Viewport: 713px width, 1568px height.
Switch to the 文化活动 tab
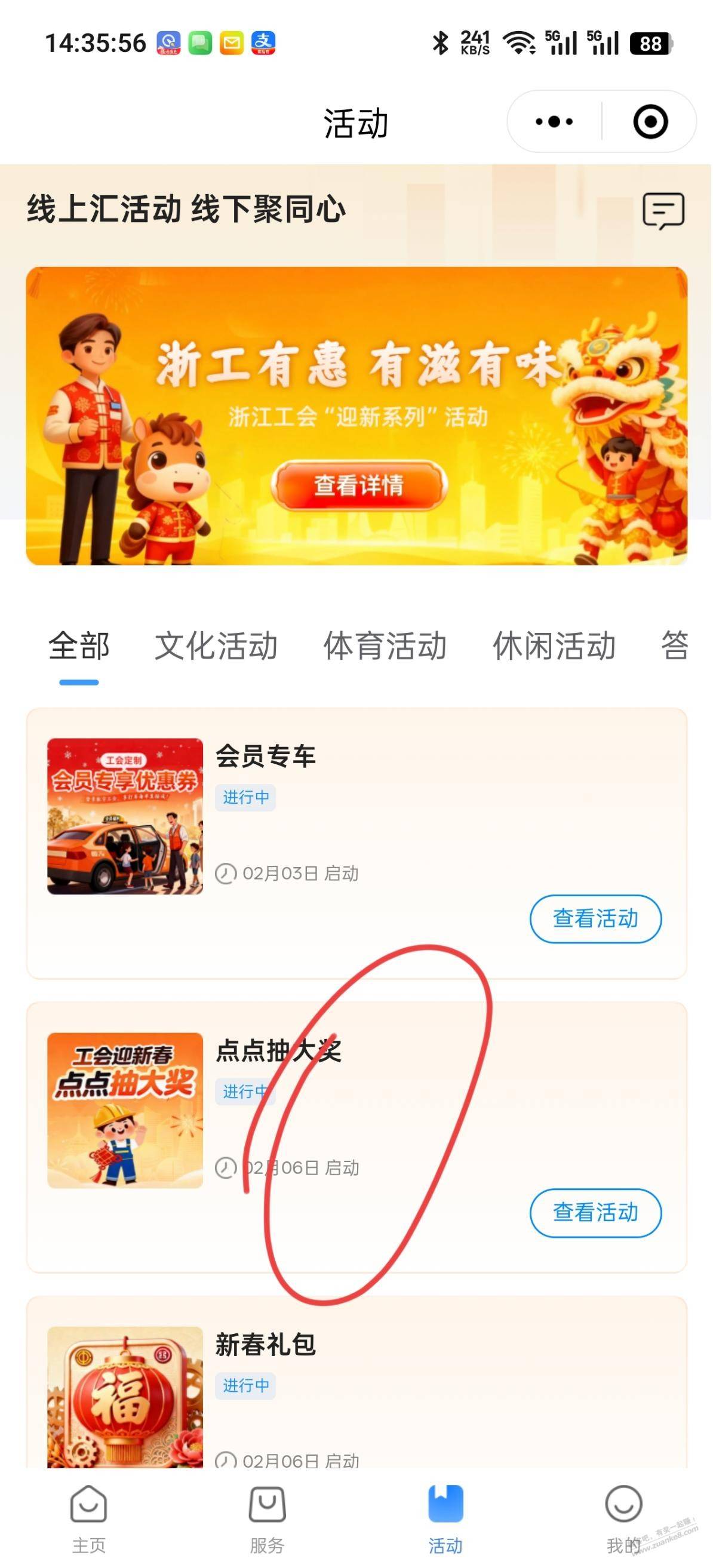(x=216, y=647)
